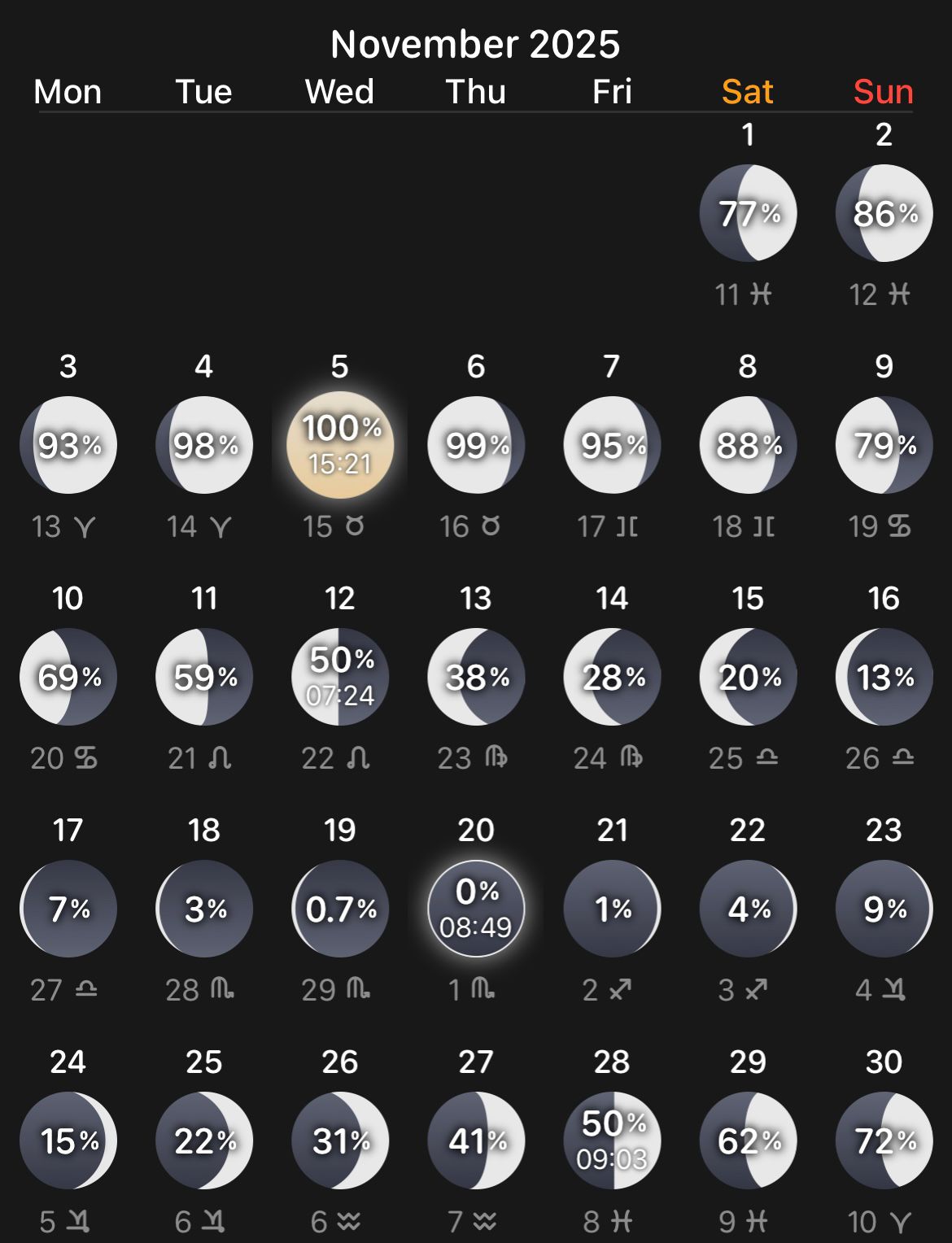Image resolution: width=952 pixels, height=1243 pixels.
Task: Tap November 24 with 15% moon
Action: pyautogui.click(x=68, y=1141)
